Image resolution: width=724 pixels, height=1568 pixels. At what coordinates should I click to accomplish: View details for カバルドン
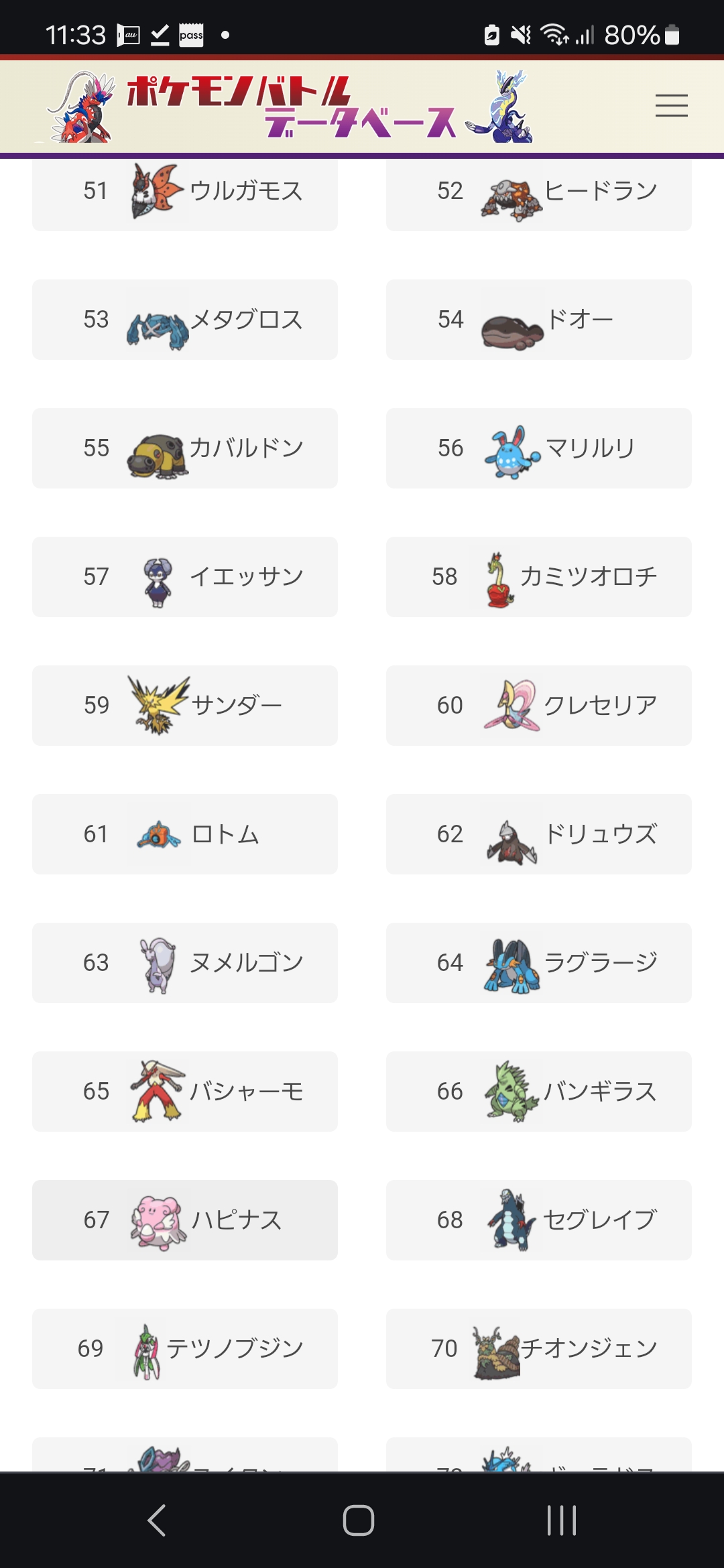185,448
